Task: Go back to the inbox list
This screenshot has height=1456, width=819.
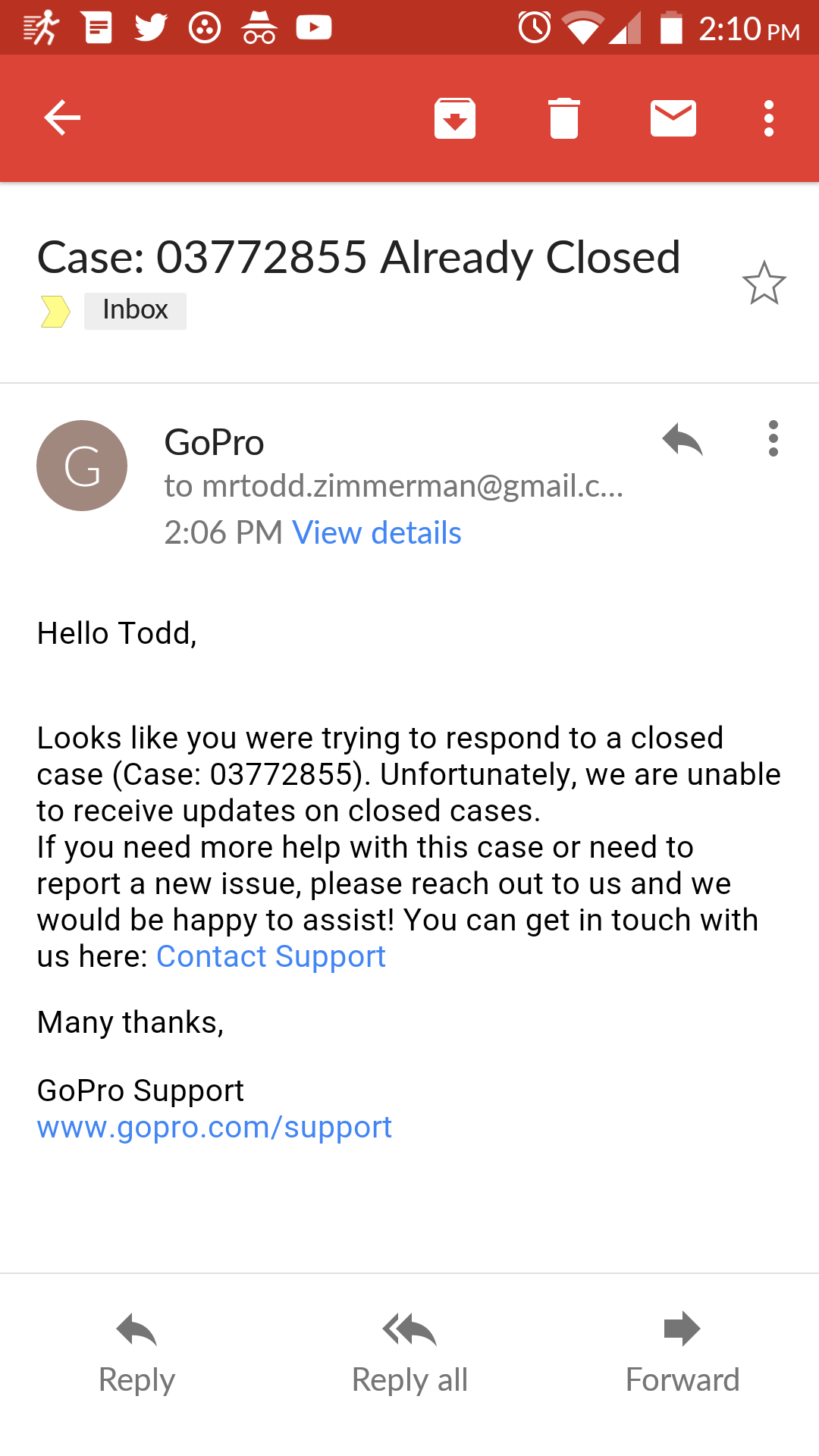Action: click(62, 118)
